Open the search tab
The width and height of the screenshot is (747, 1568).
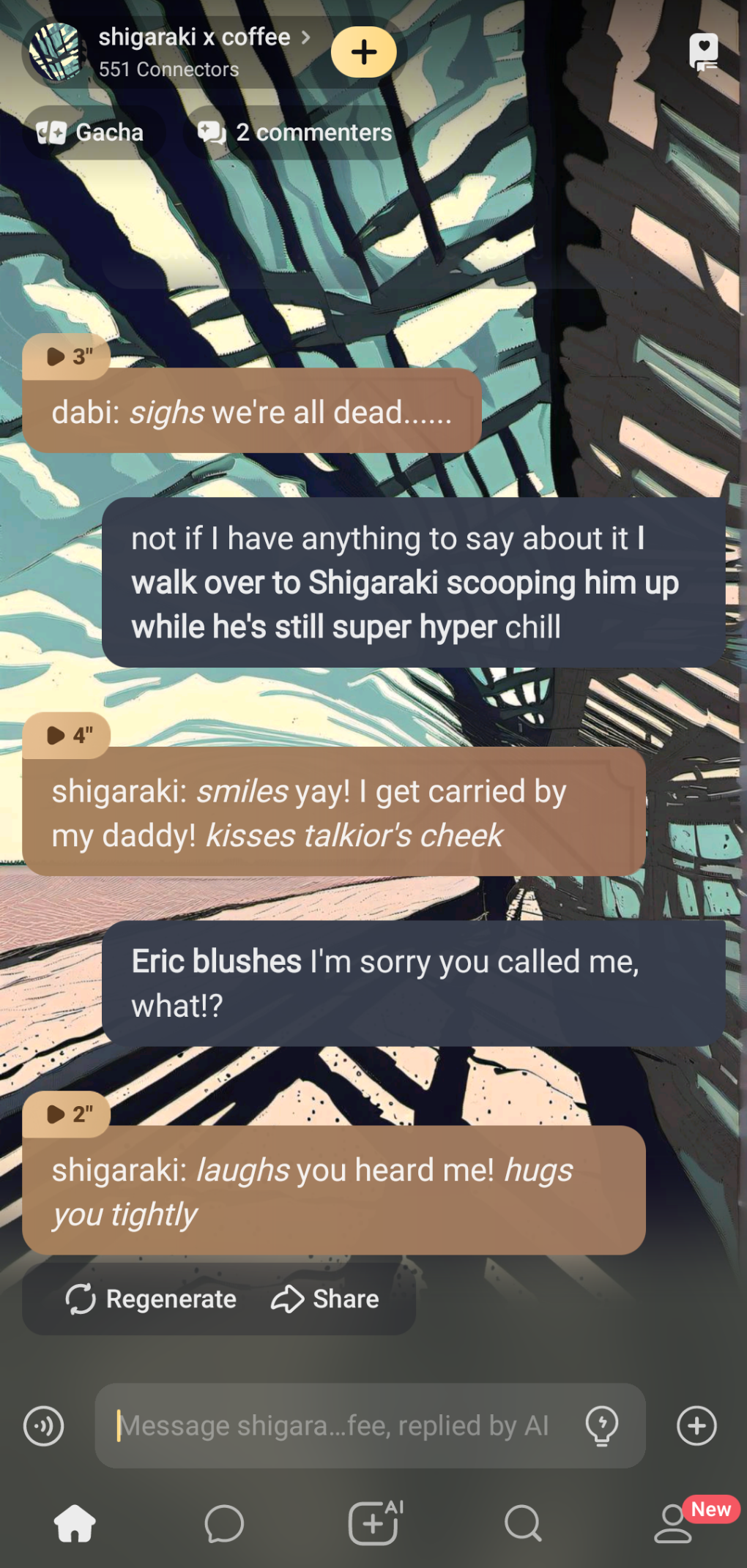tap(523, 1524)
